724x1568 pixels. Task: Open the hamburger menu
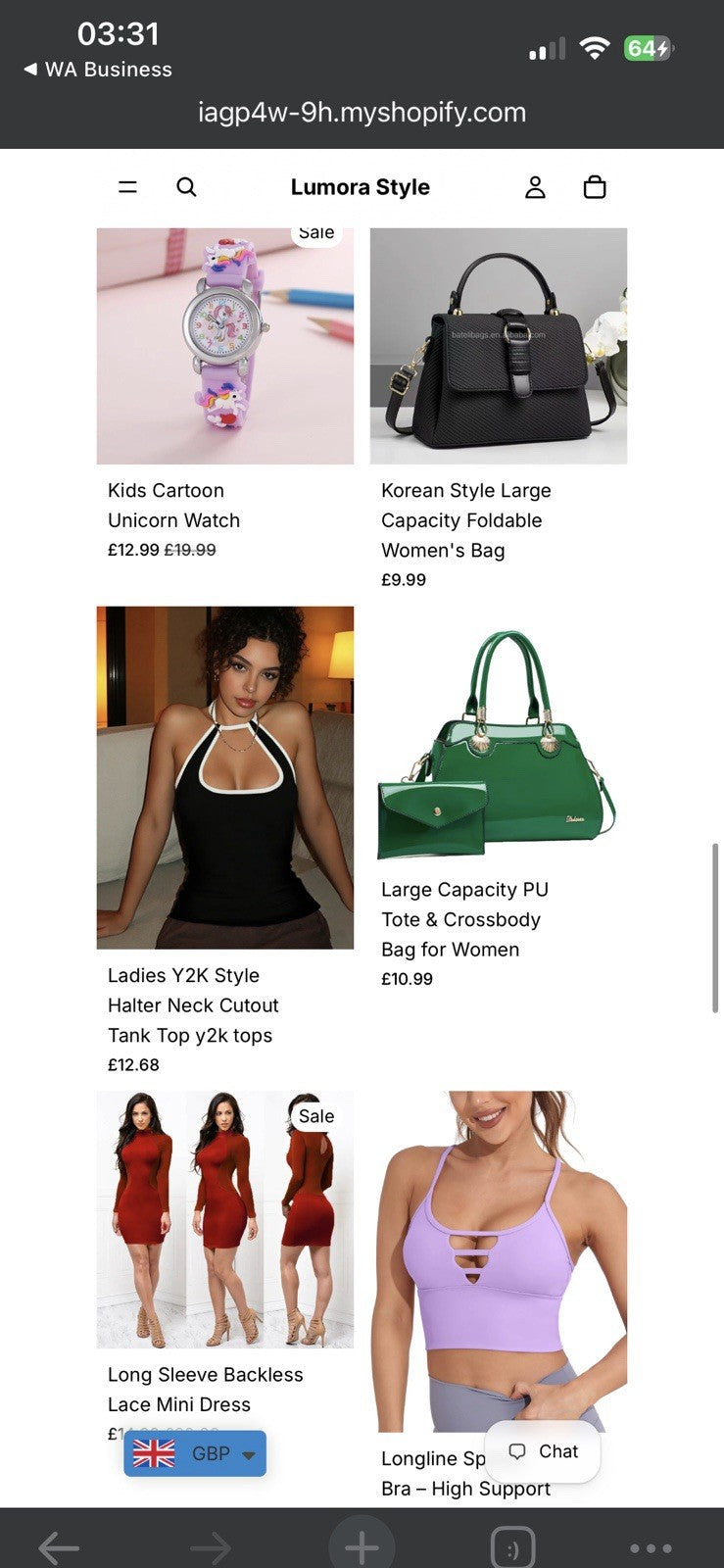click(x=127, y=187)
